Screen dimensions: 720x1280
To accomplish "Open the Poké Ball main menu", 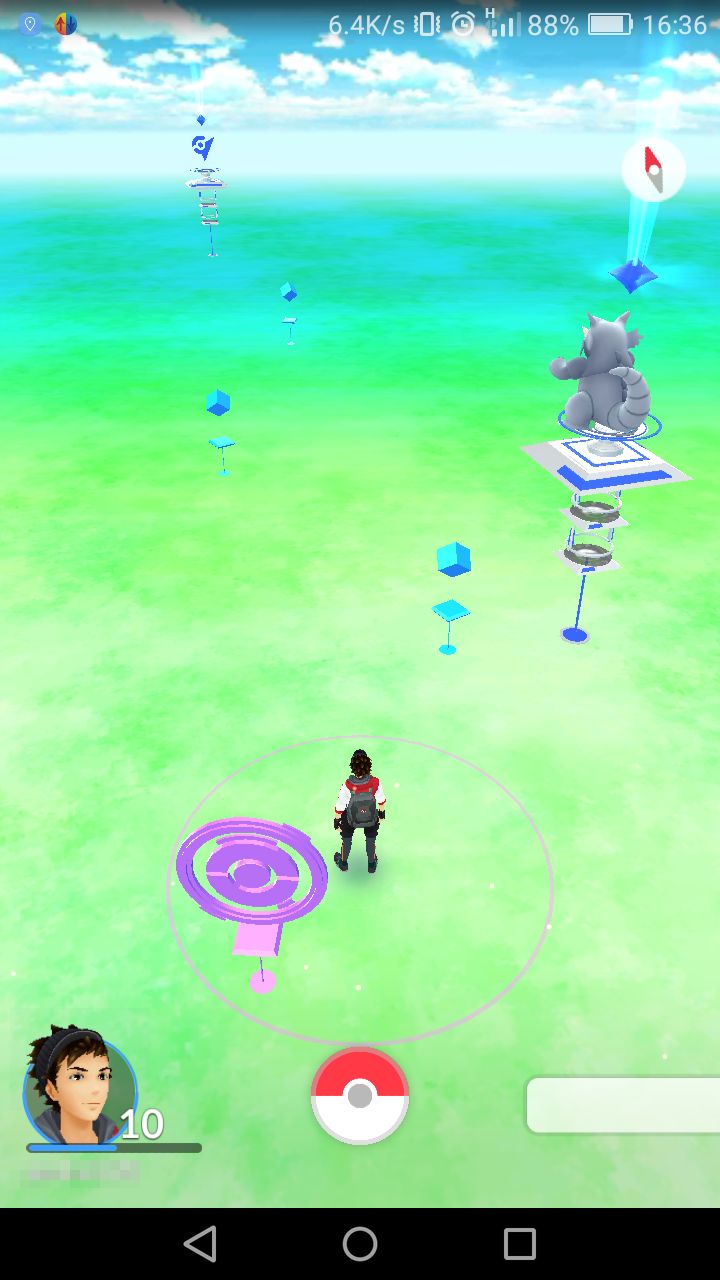I will click(x=360, y=1096).
